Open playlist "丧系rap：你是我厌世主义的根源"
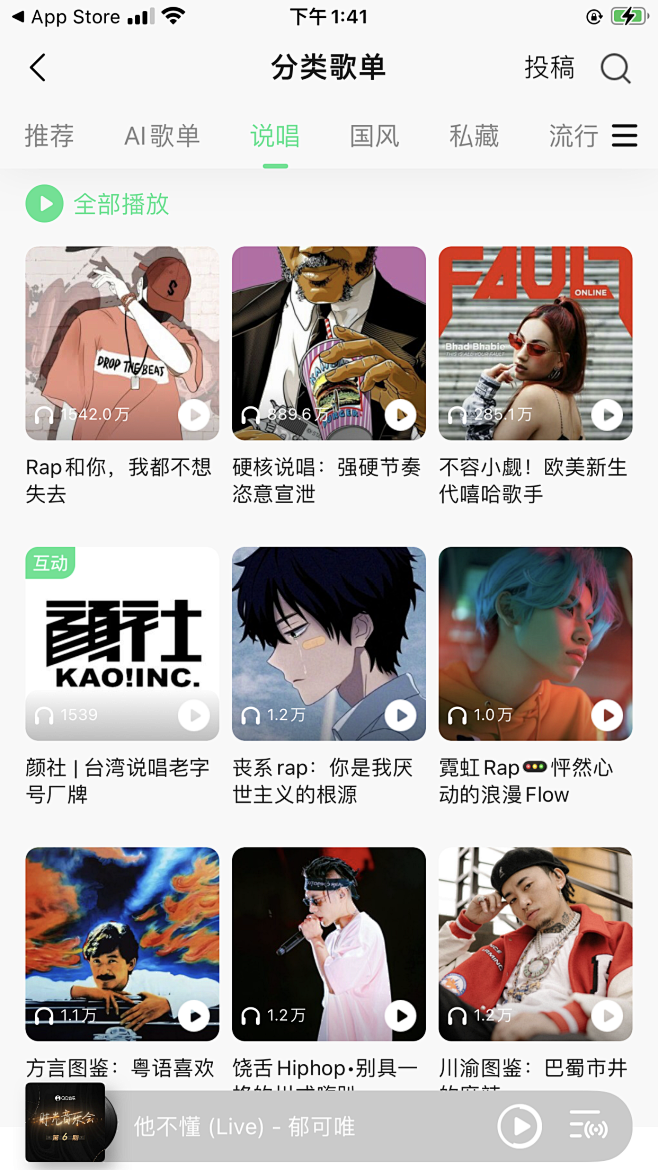This screenshot has height=1170, width=658. [x=329, y=643]
